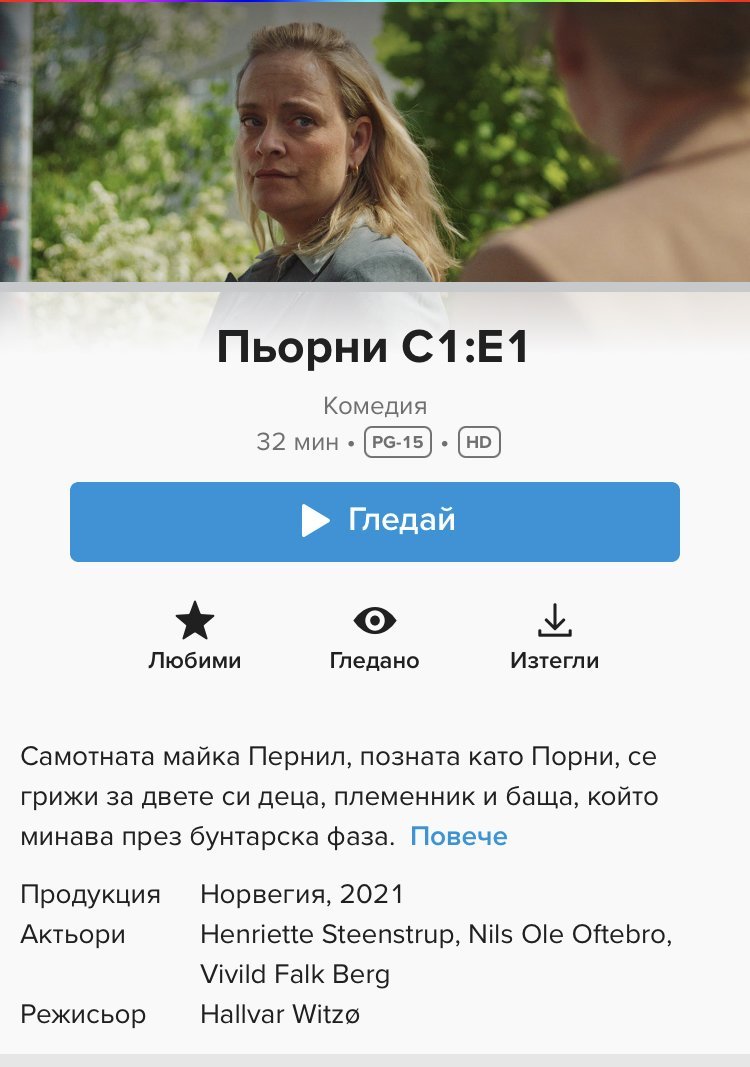Image resolution: width=750 pixels, height=1067 pixels.
Task: Mark the episode as Гледано
Action: coord(374,634)
